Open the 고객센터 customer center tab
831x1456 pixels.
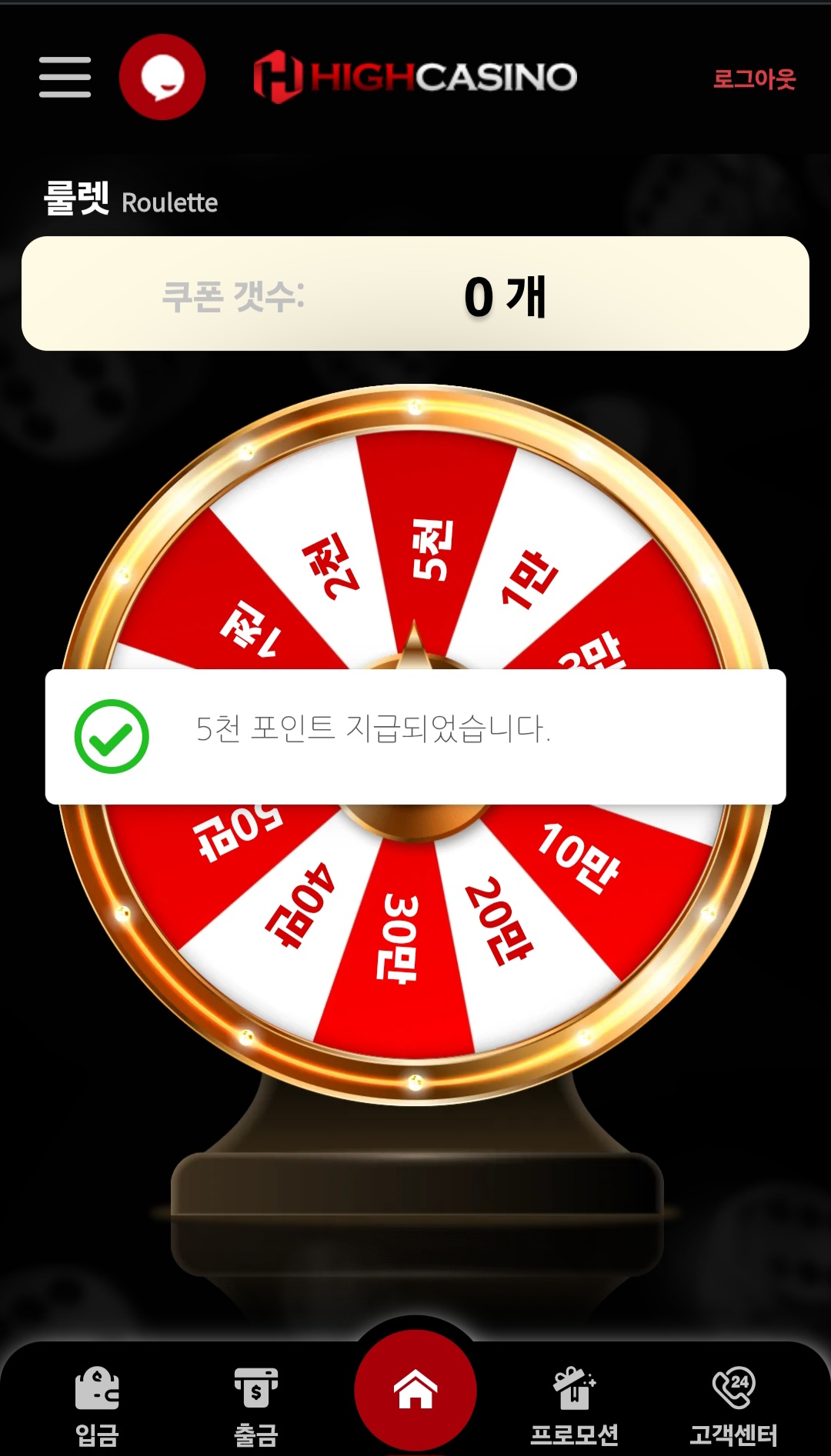click(x=733, y=1406)
